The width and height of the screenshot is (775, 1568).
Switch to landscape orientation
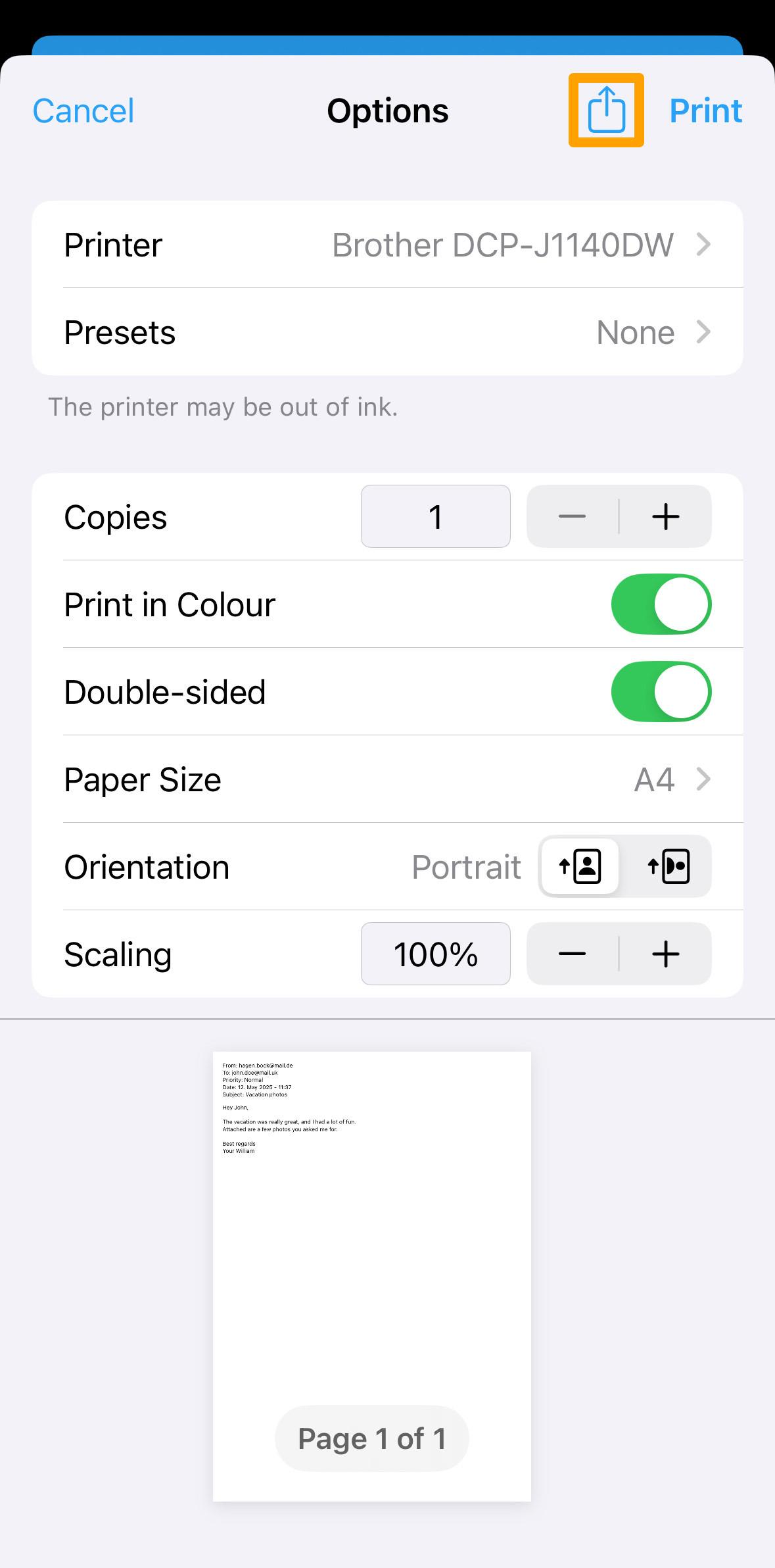pos(669,866)
